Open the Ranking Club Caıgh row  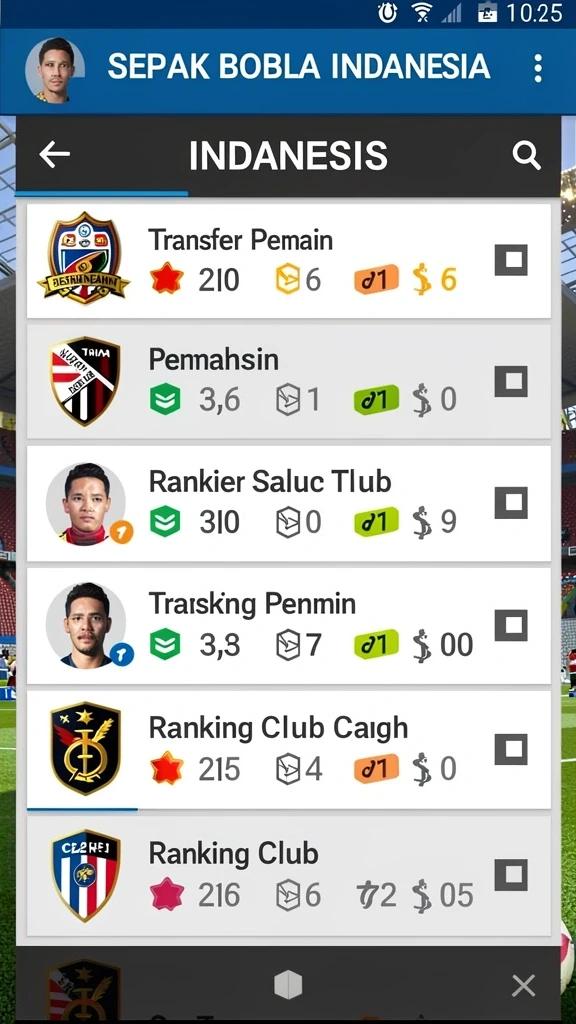click(x=289, y=750)
